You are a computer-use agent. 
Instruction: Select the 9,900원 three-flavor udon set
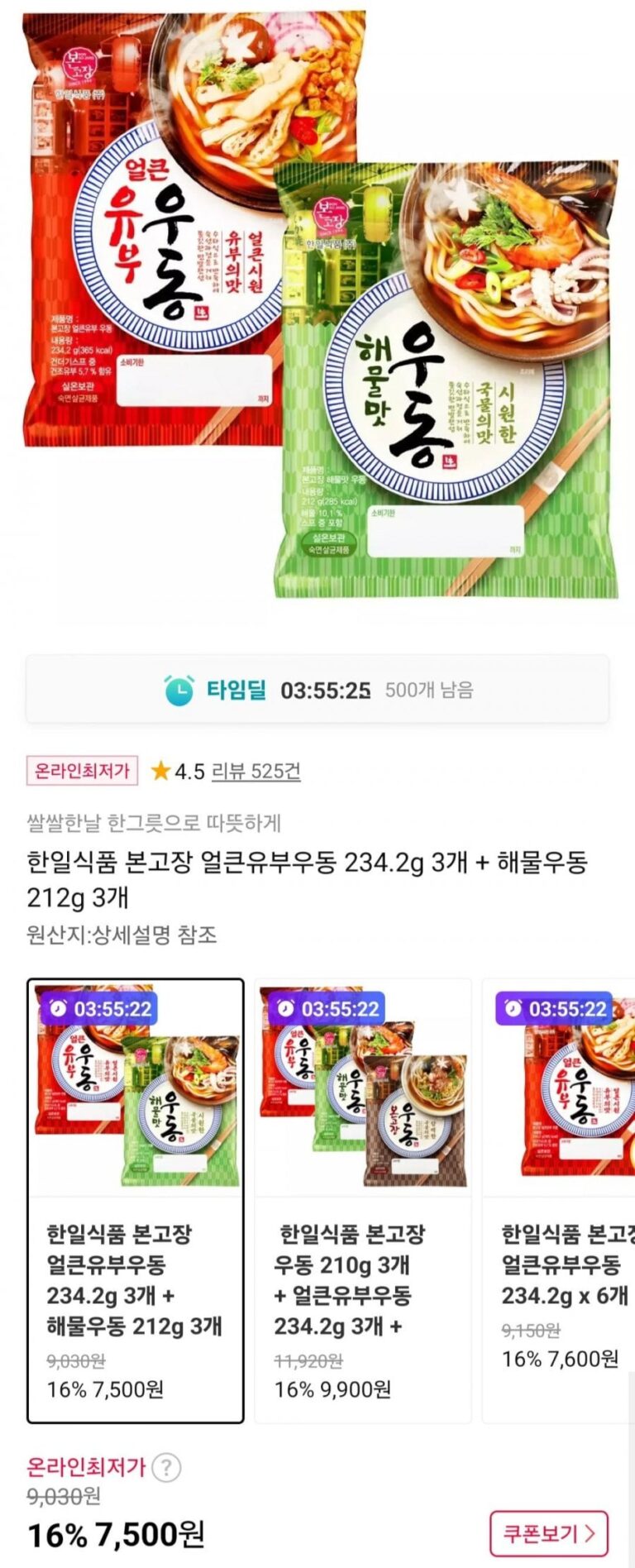click(x=362, y=1200)
